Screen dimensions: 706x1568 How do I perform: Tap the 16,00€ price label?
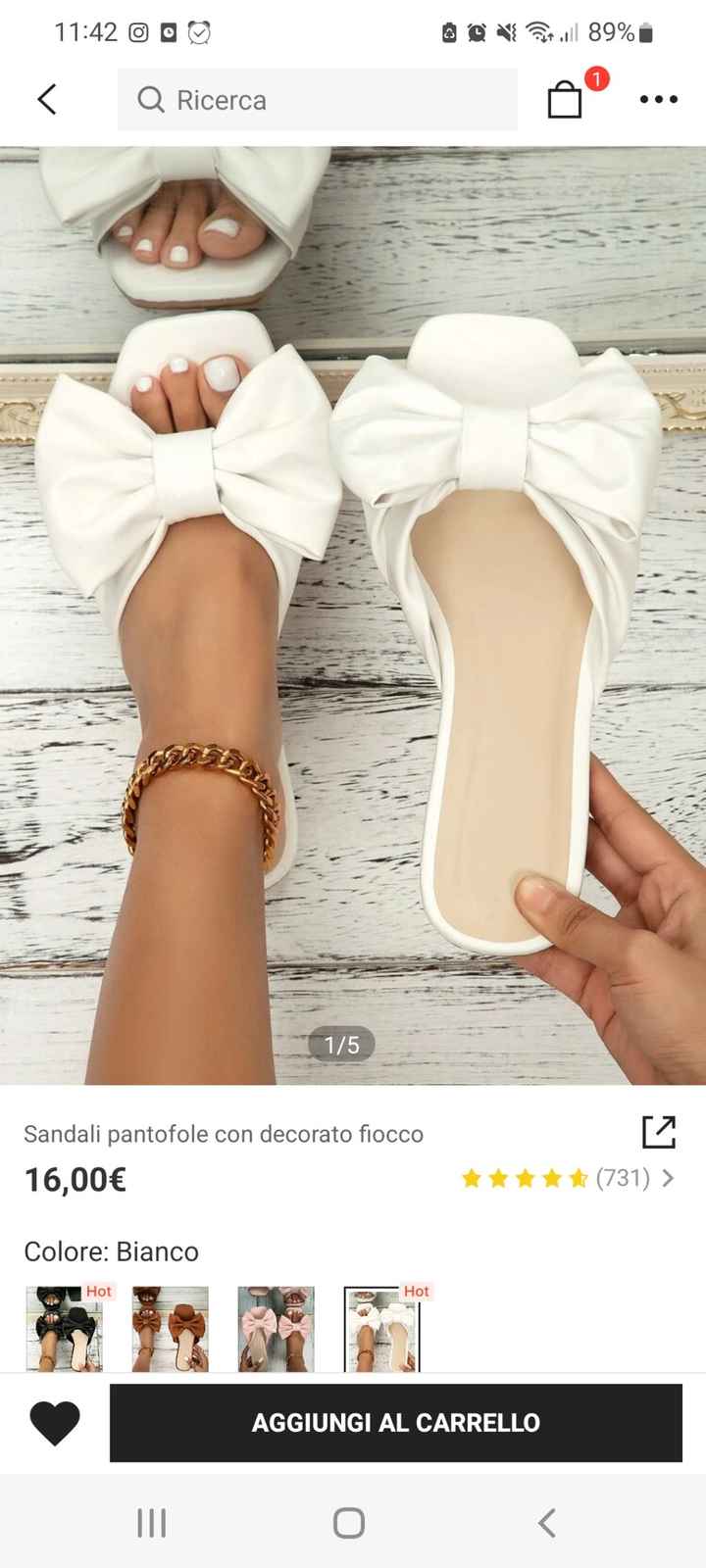pos(75,1179)
